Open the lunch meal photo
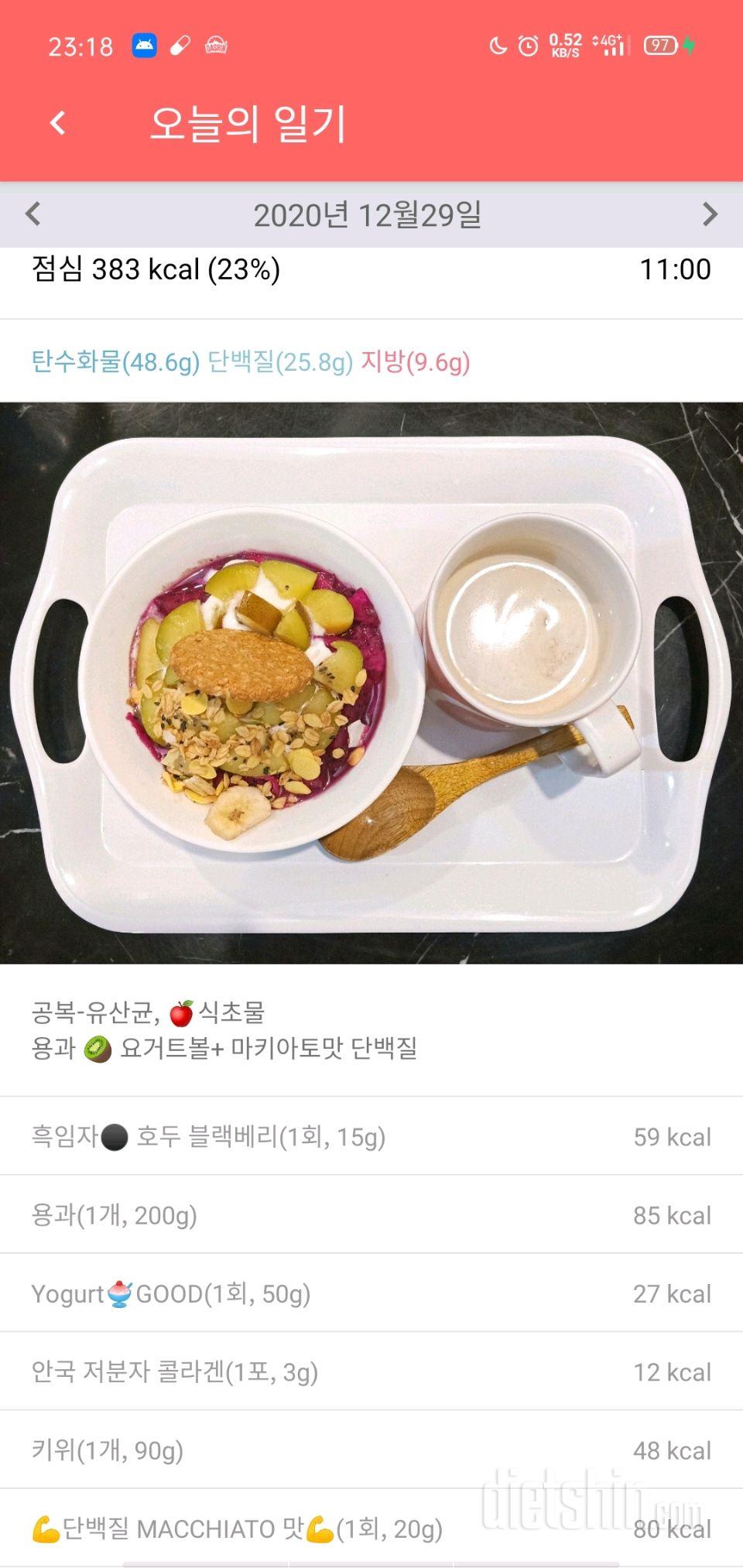743x1568 pixels. (x=371, y=683)
